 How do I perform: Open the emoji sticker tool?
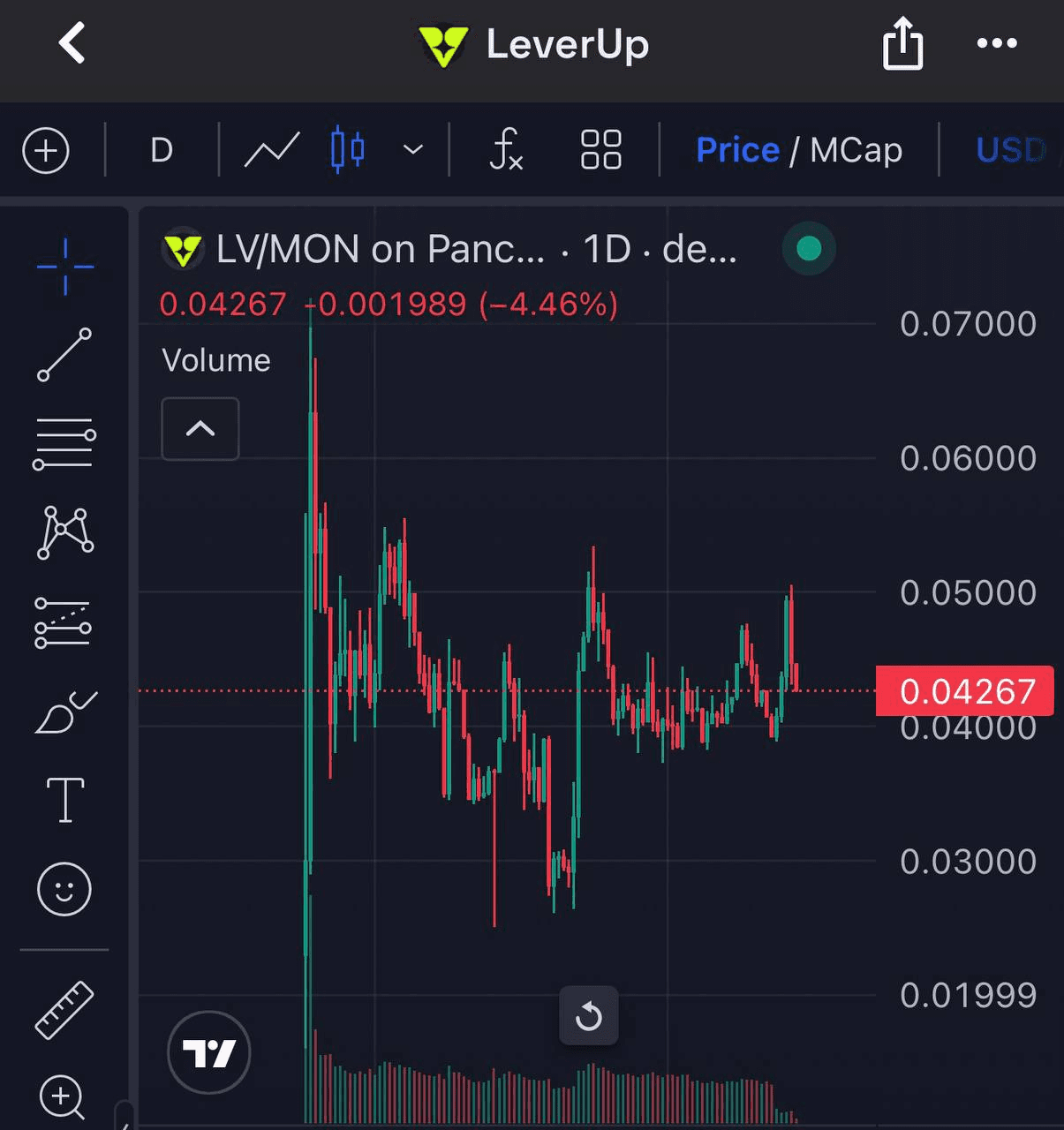click(64, 889)
